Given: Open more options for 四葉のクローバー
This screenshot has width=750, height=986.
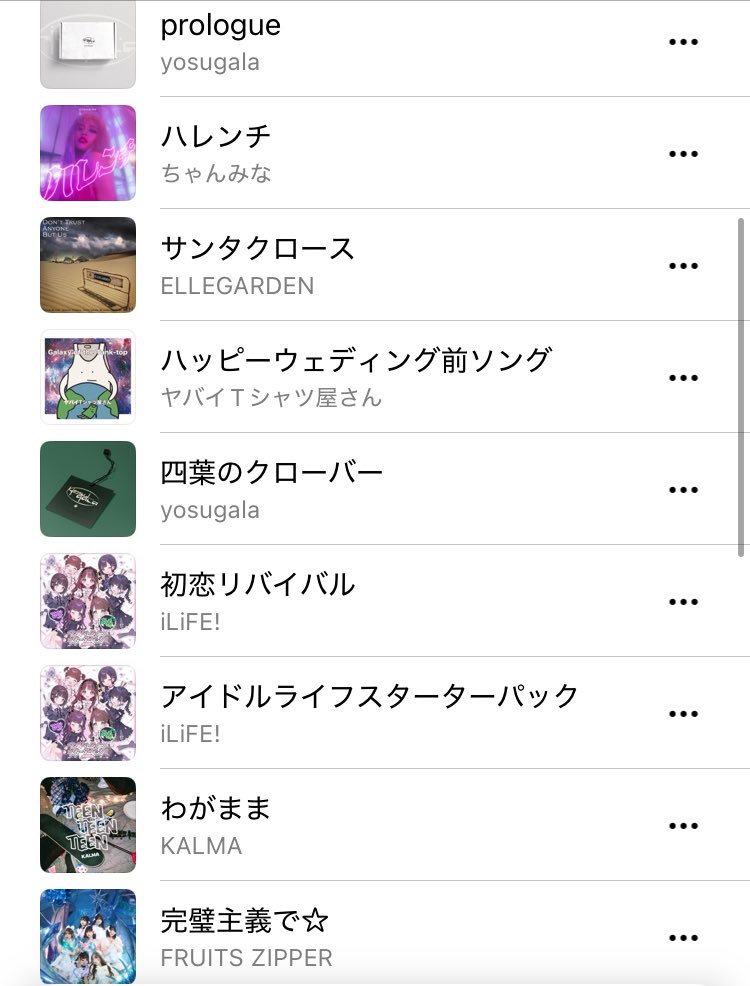Looking at the screenshot, I should 682,490.
